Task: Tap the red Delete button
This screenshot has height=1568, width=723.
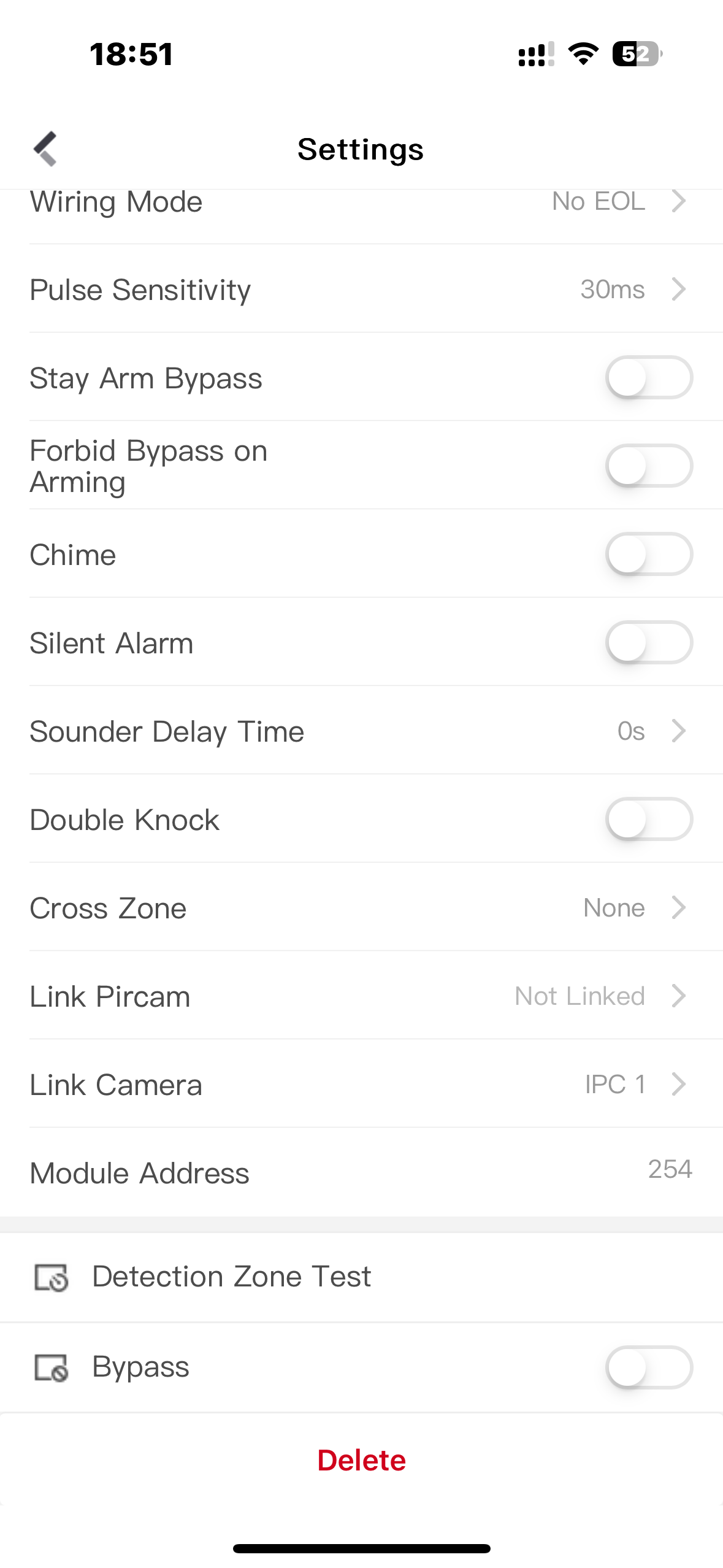Action: (x=361, y=1460)
